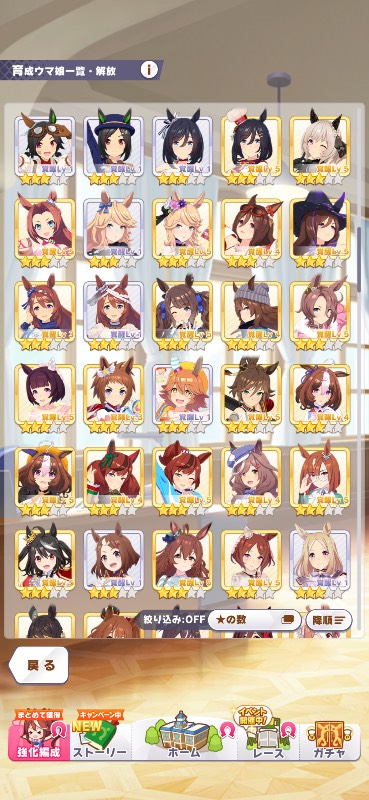Open the blonde character with cream ears

pos(320,563)
